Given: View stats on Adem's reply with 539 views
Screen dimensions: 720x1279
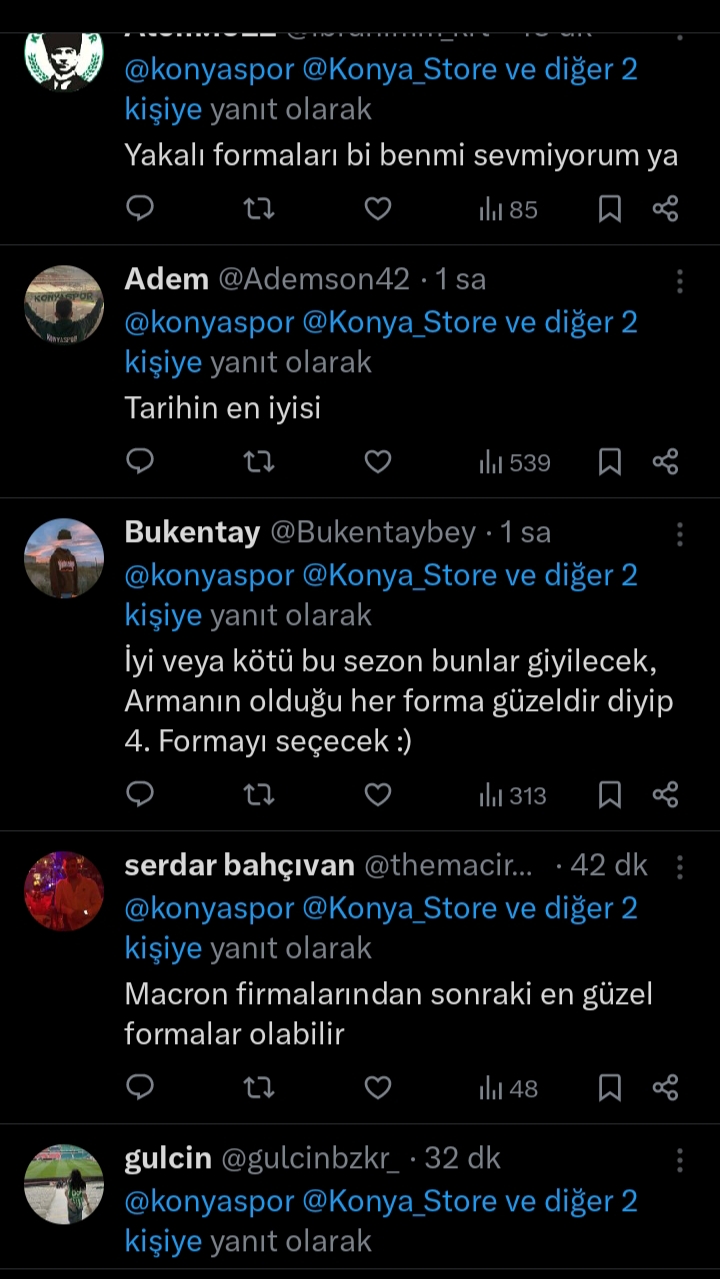Looking at the screenshot, I should (515, 462).
